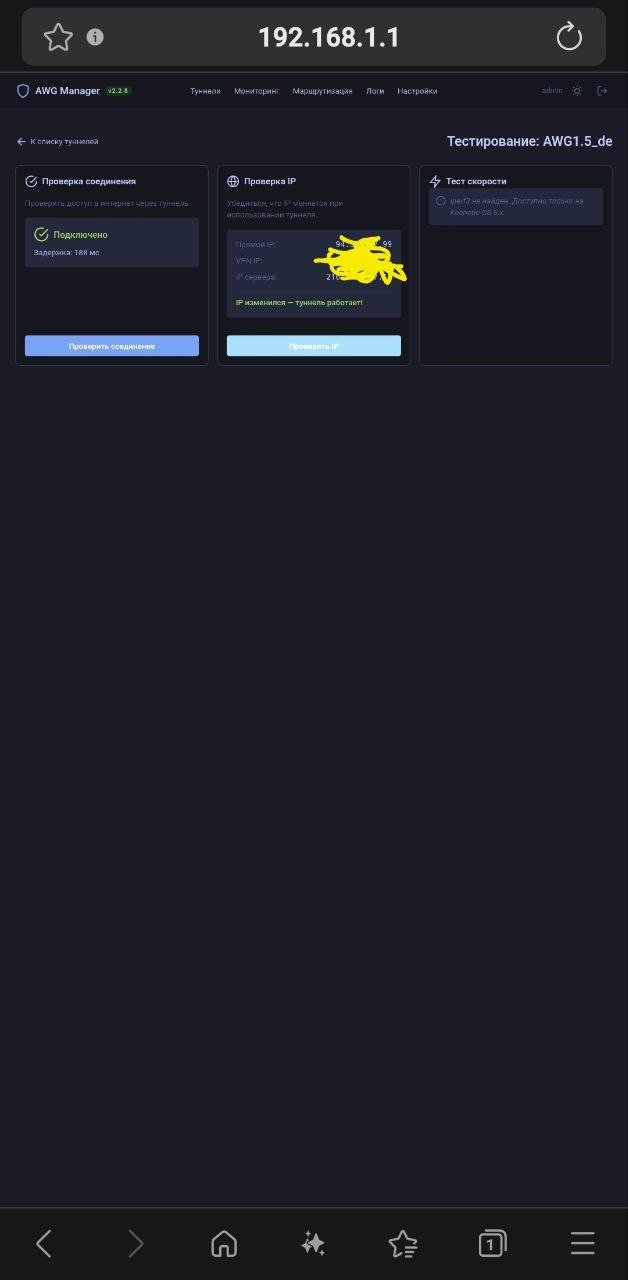
Task: Switch to the Мониторинг section
Action: (256, 91)
